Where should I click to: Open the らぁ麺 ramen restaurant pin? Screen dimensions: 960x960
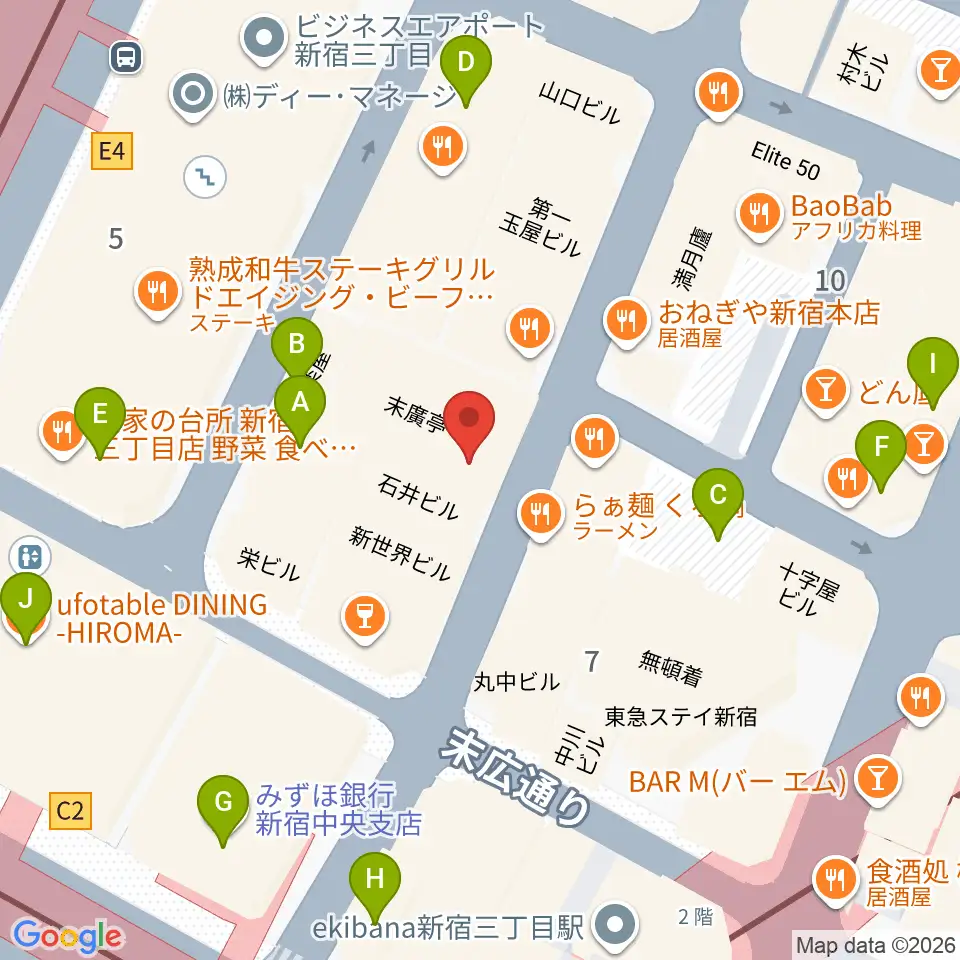[540, 515]
